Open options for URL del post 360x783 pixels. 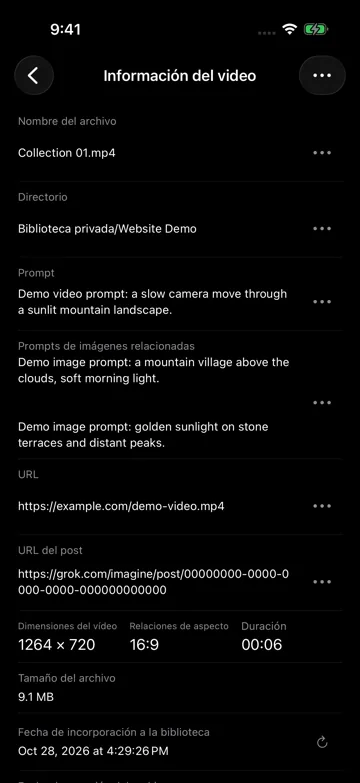[x=322, y=582]
